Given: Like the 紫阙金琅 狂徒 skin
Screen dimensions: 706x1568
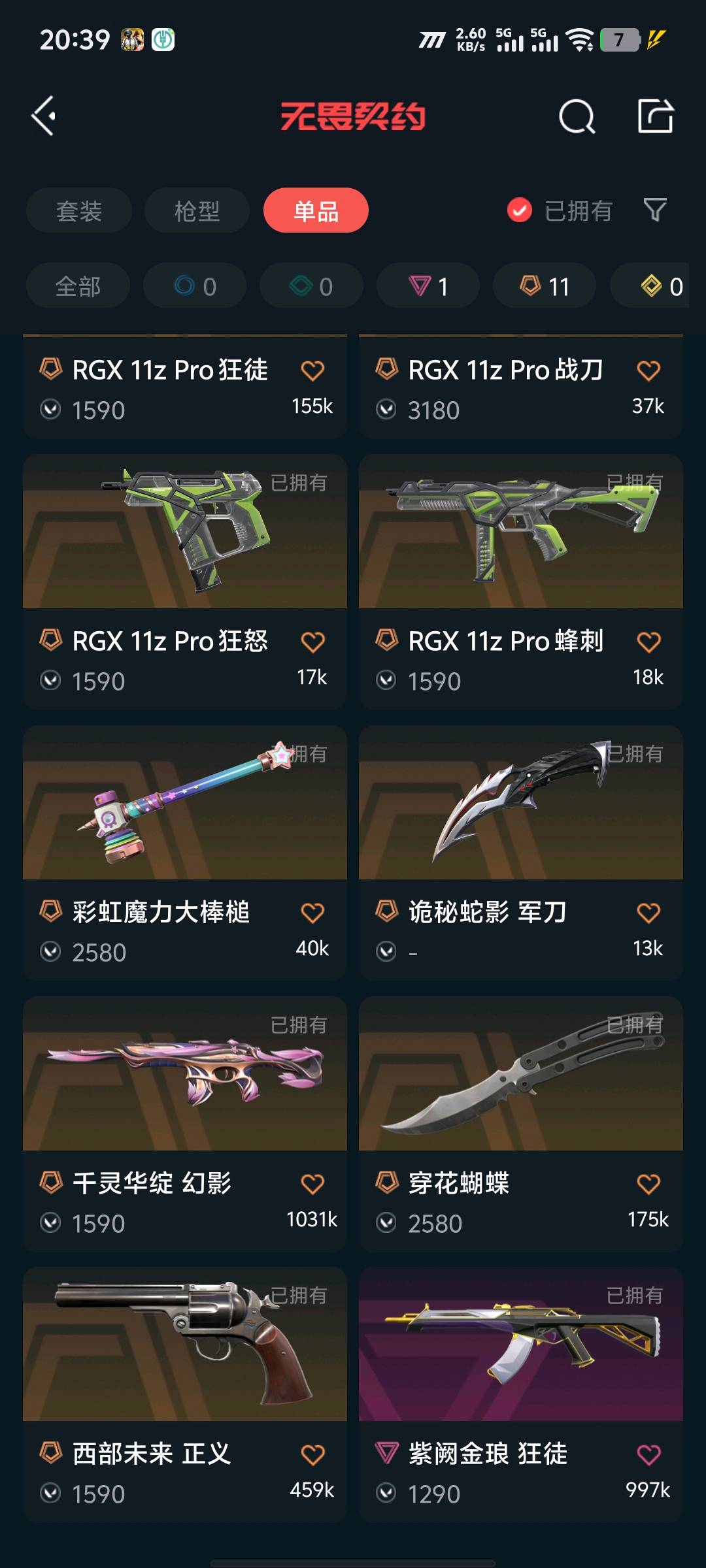Looking at the screenshot, I should coord(648,1454).
